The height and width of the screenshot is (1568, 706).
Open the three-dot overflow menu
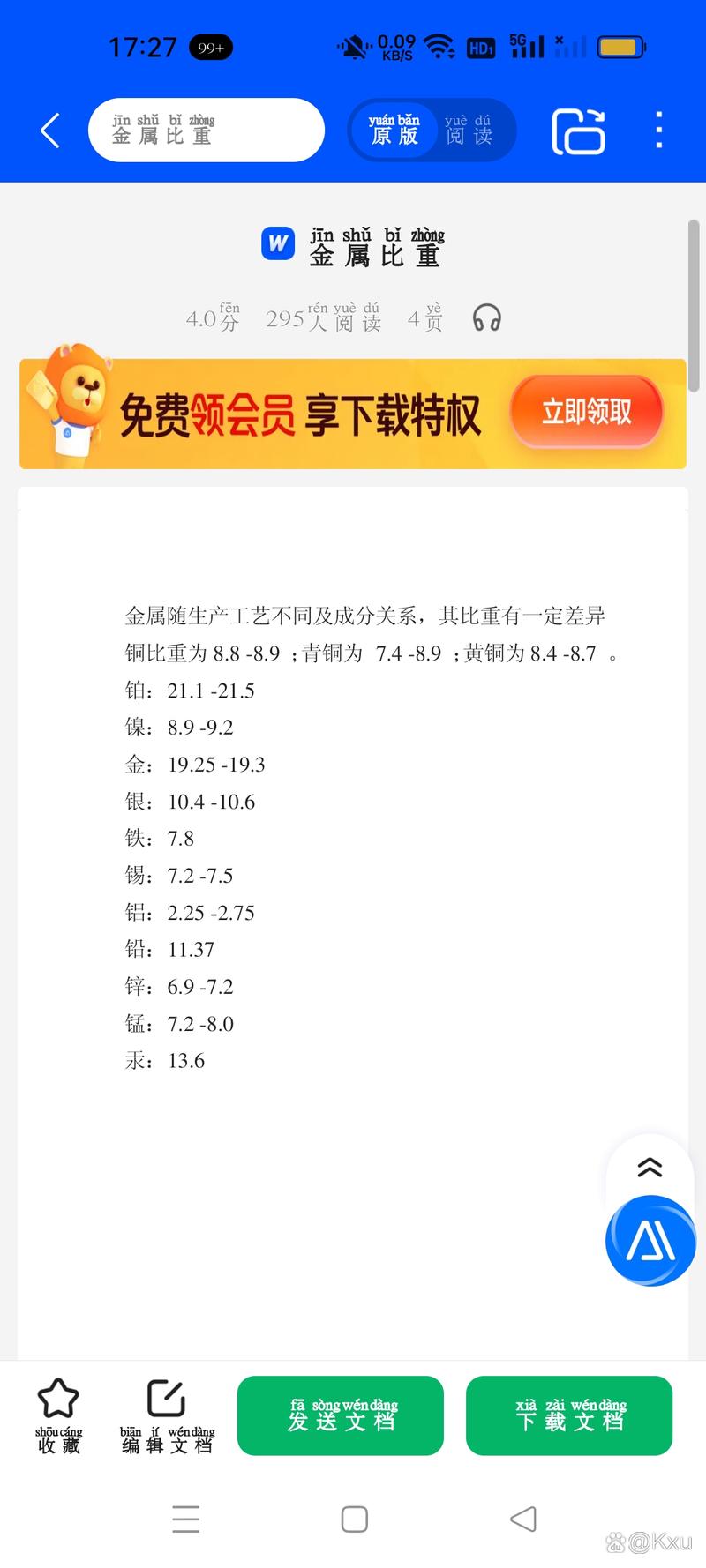point(658,131)
